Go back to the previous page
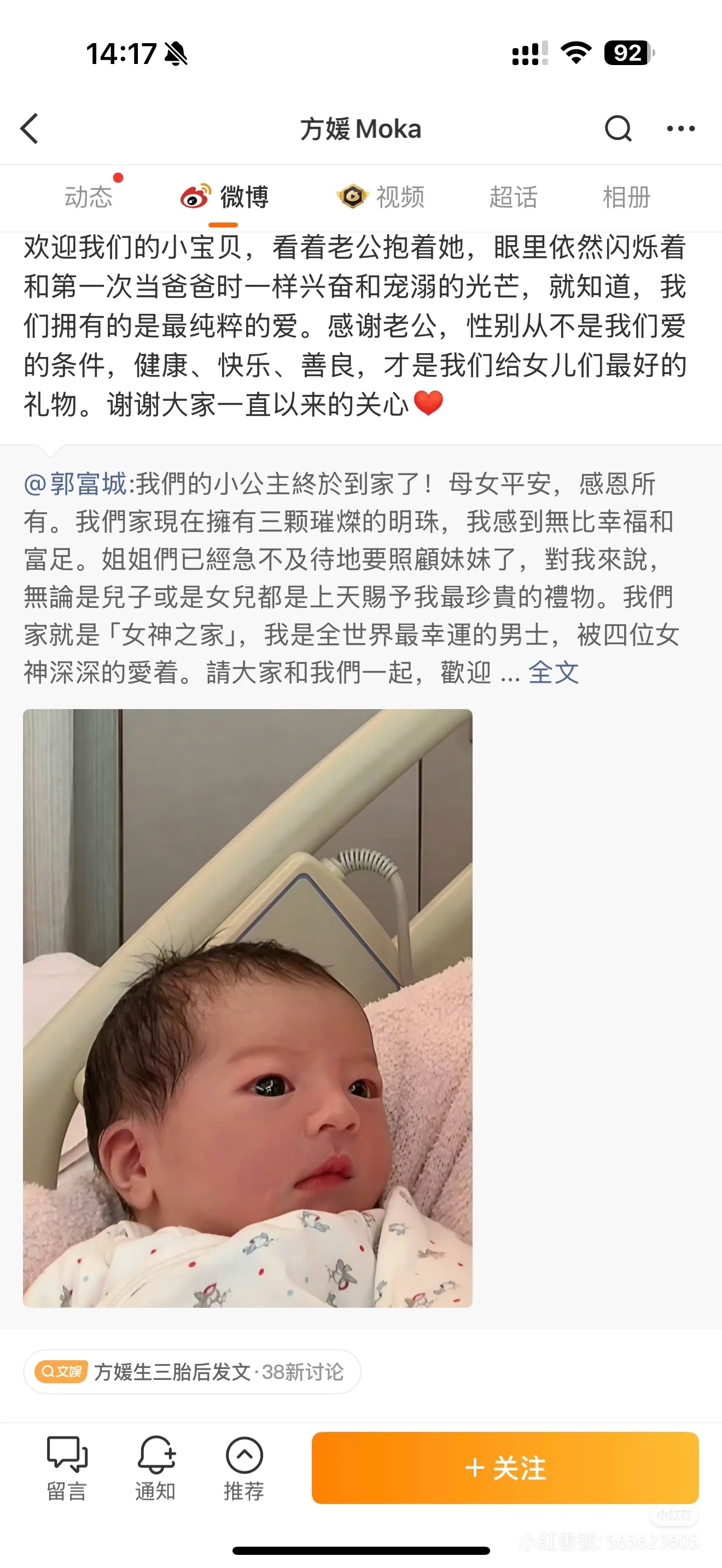 point(29,128)
